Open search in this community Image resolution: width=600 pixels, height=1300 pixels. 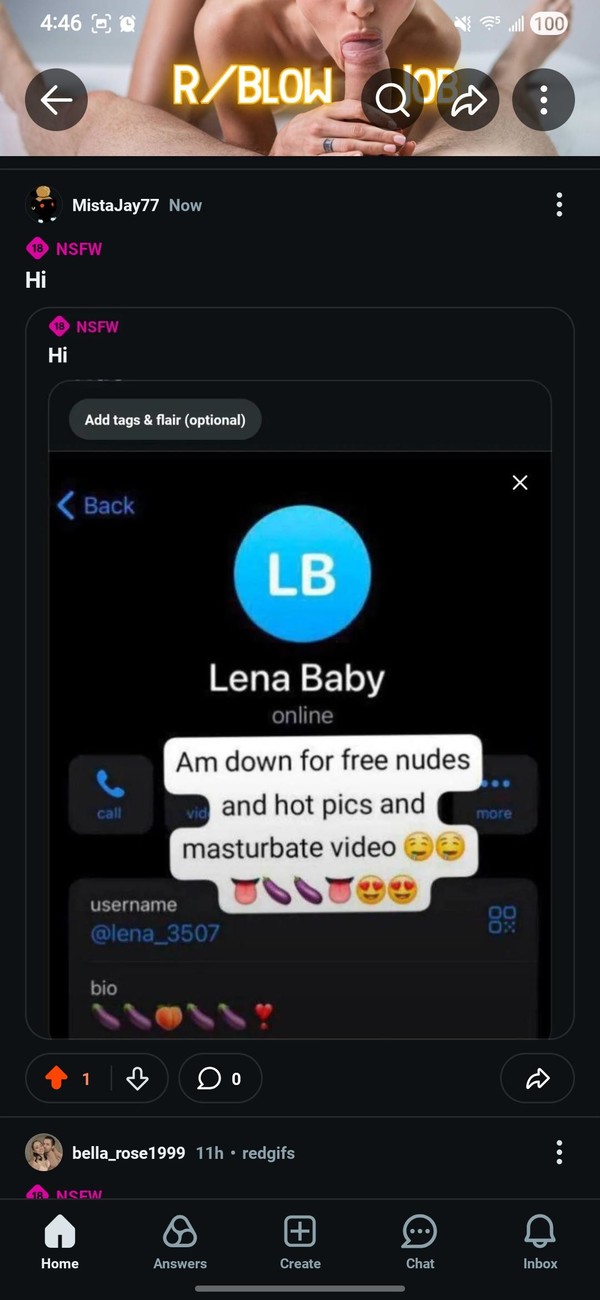click(x=392, y=99)
